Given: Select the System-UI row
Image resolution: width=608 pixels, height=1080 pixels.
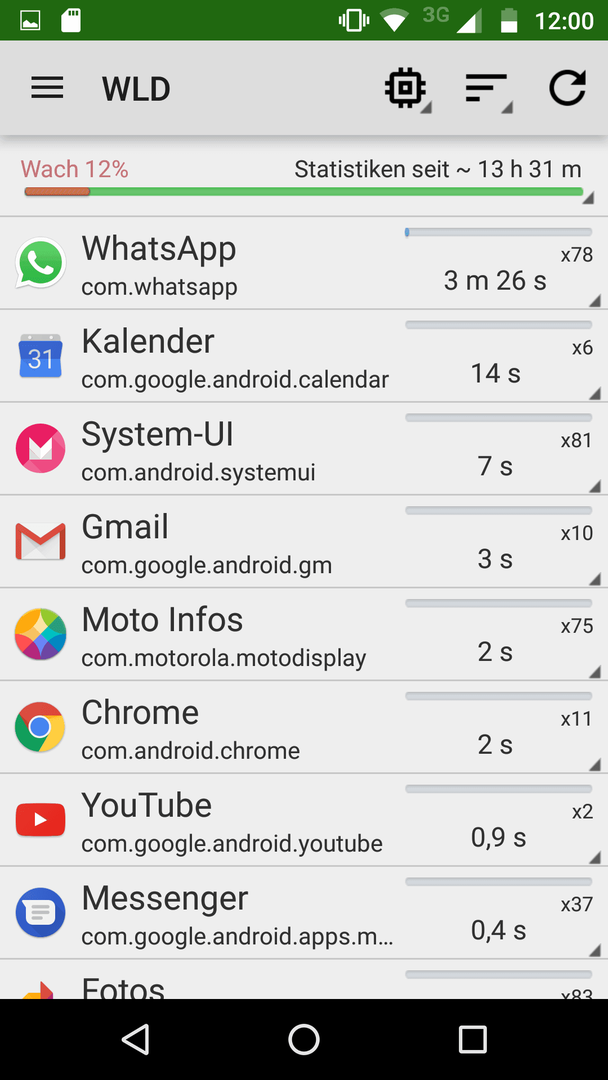Looking at the screenshot, I should point(304,448).
